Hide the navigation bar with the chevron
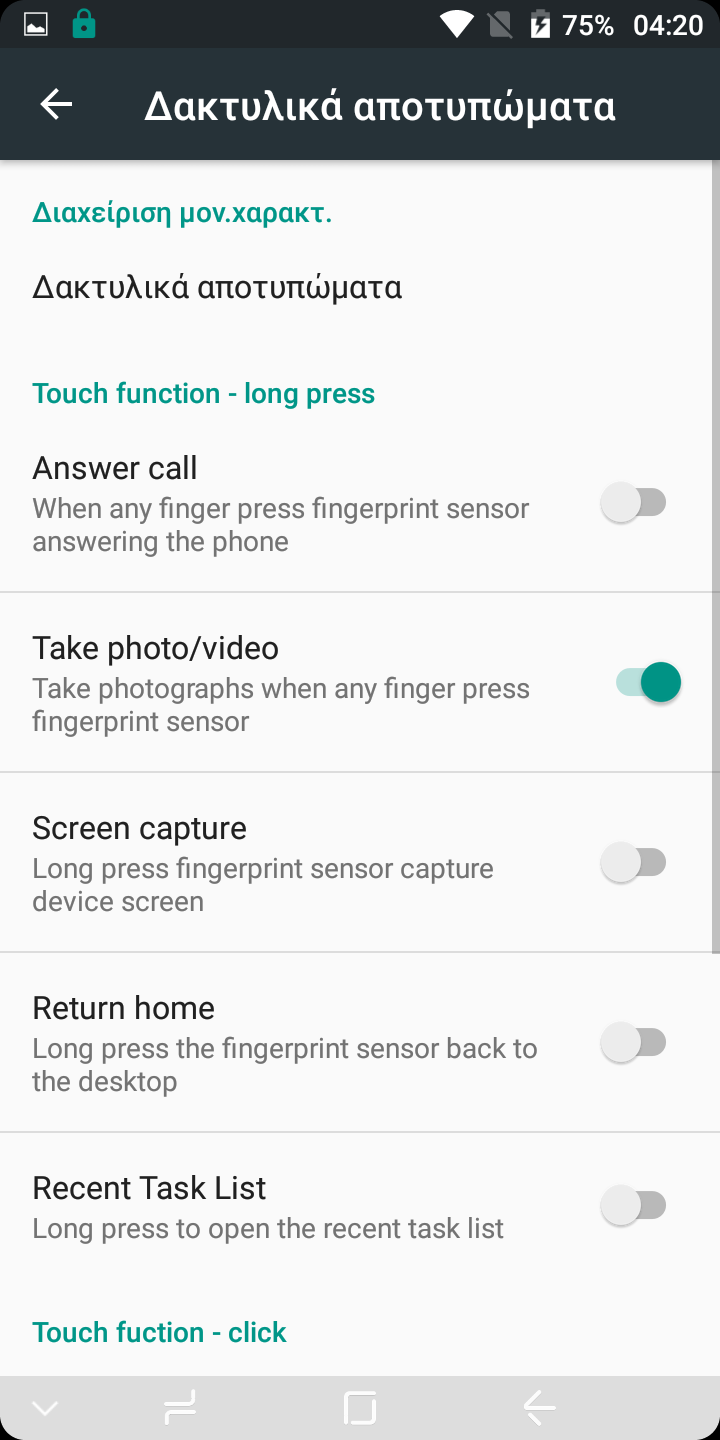720x1440 pixels. 45,1408
